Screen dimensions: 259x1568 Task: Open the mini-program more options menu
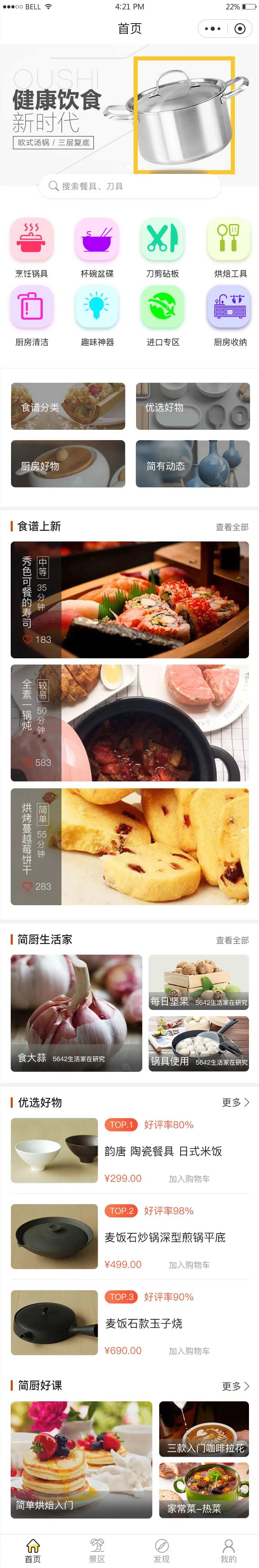click(212, 29)
